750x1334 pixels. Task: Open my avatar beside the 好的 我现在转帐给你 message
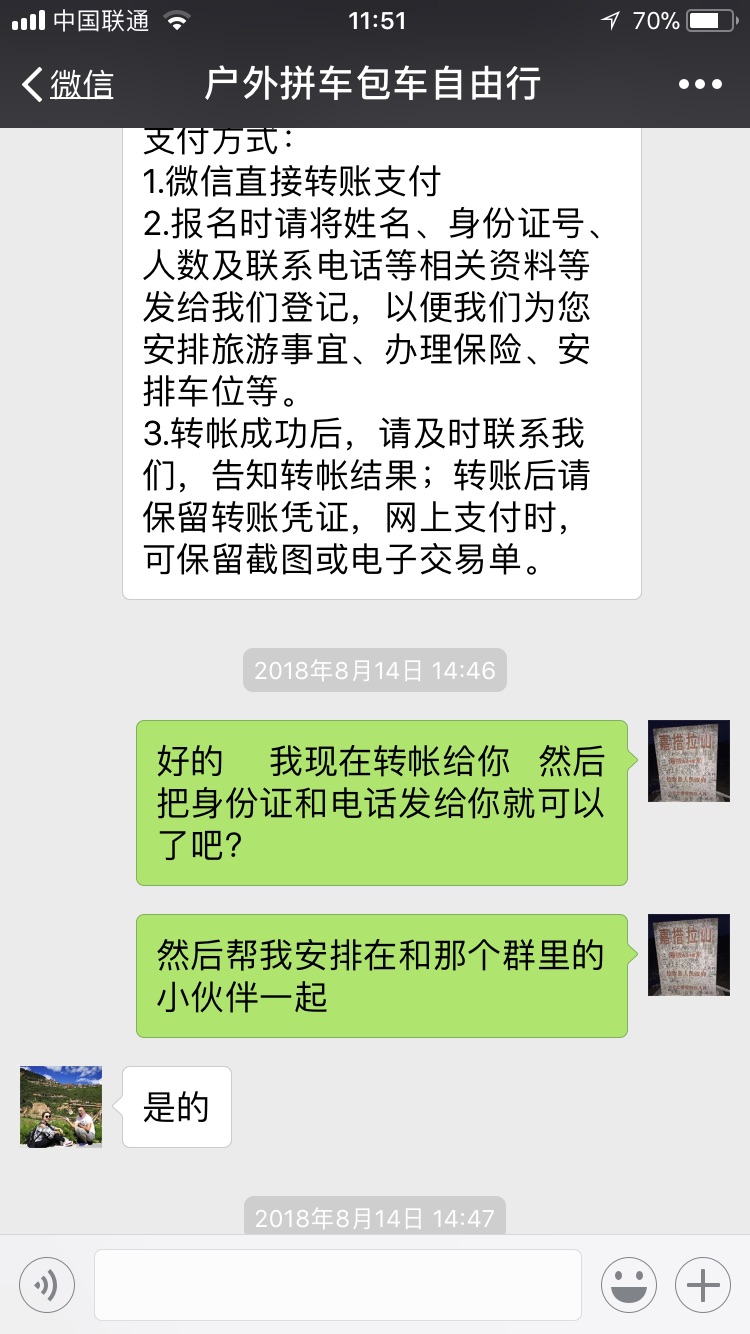pos(689,760)
